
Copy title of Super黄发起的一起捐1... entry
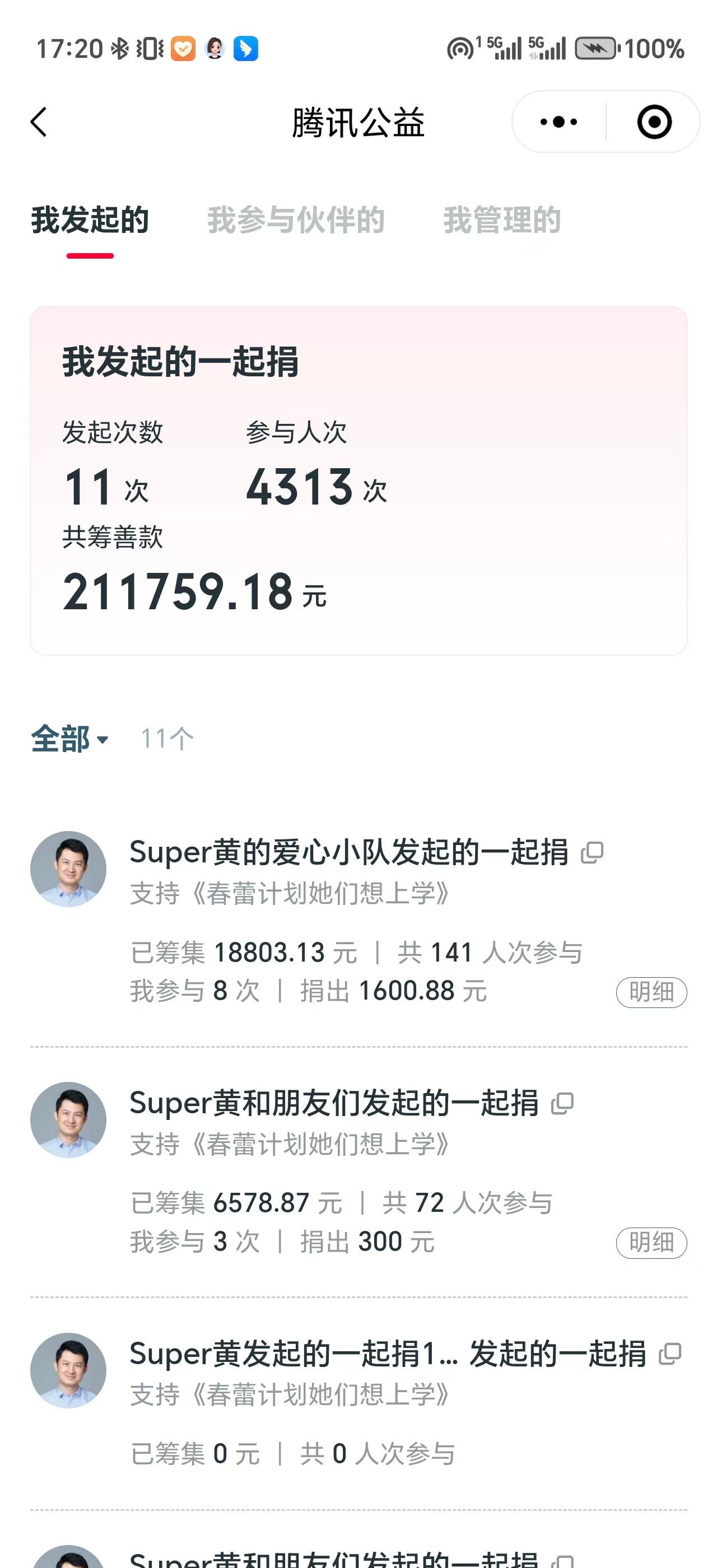point(670,1354)
